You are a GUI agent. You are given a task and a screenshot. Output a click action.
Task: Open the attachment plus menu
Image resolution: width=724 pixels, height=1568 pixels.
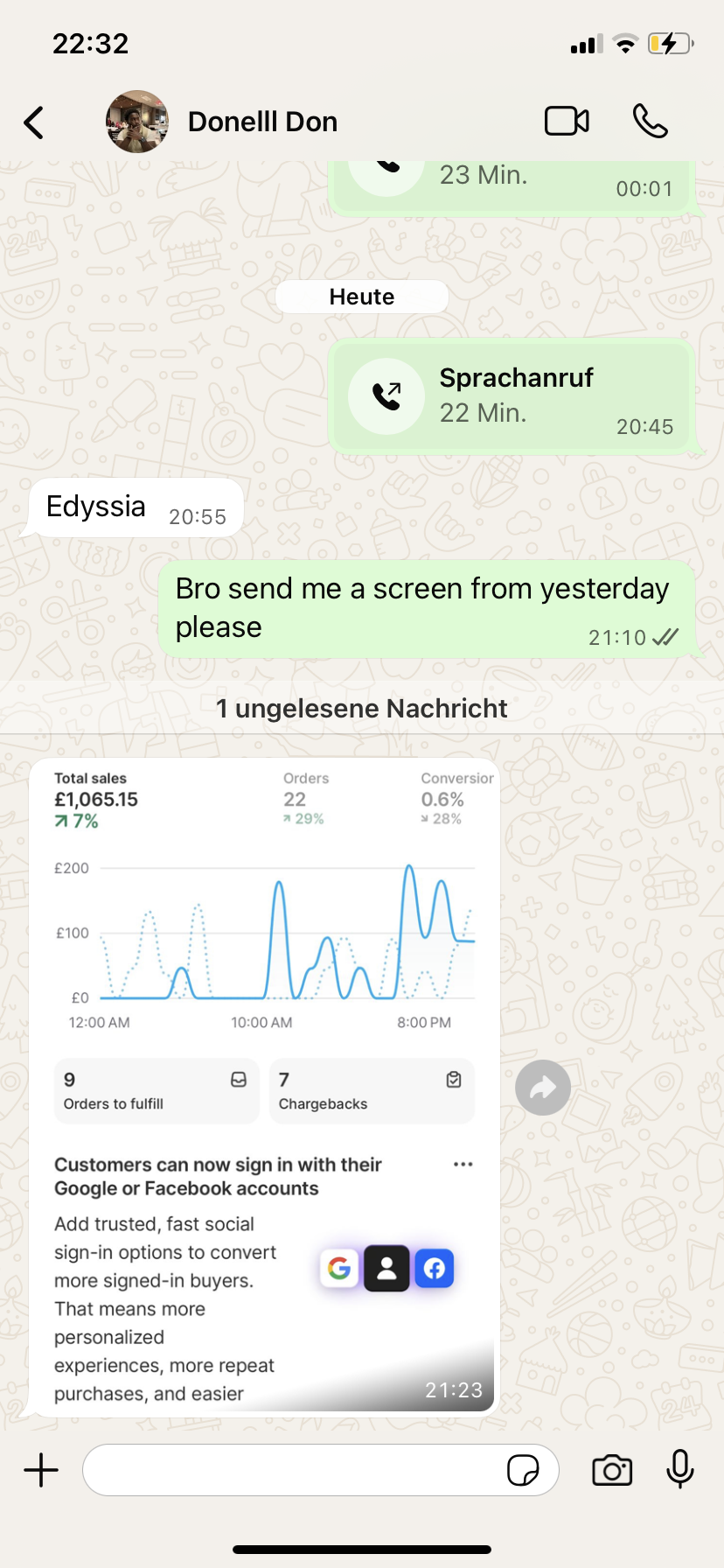pyautogui.click(x=41, y=1470)
